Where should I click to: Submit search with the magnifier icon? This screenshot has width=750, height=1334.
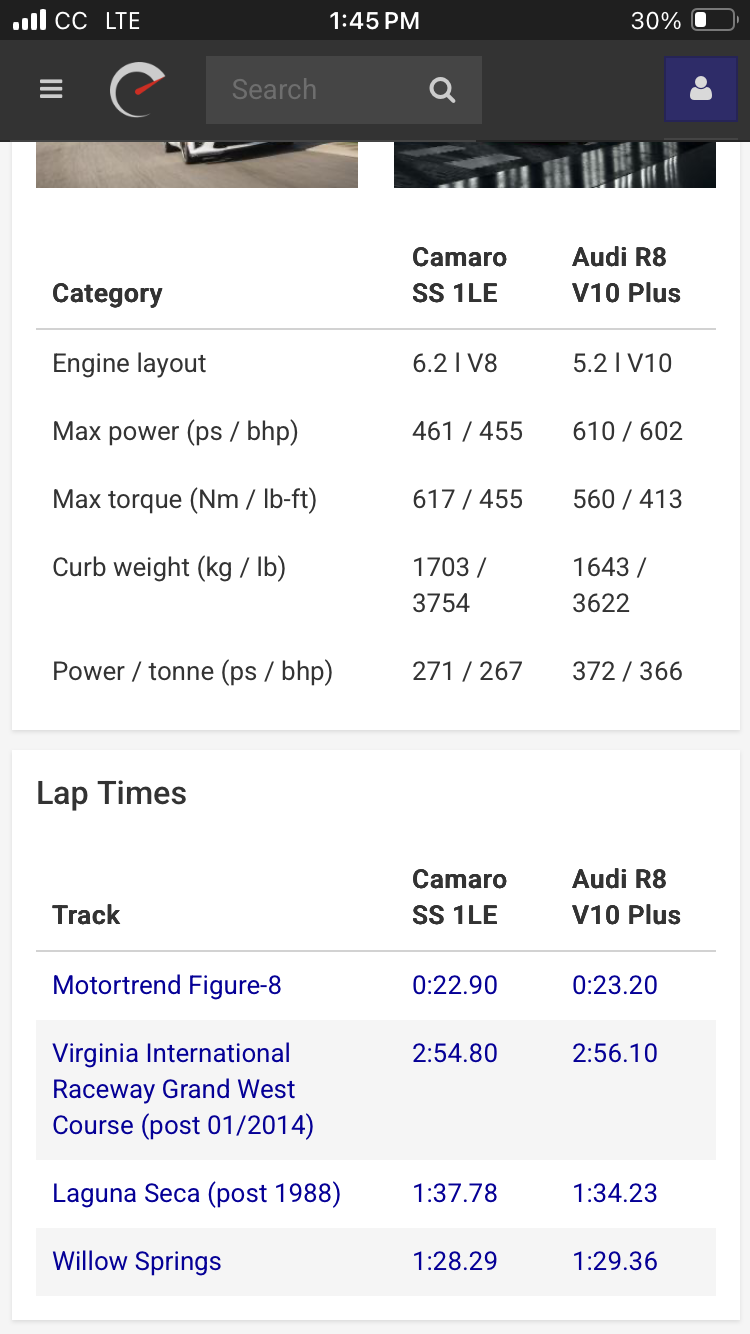(442, 90)
